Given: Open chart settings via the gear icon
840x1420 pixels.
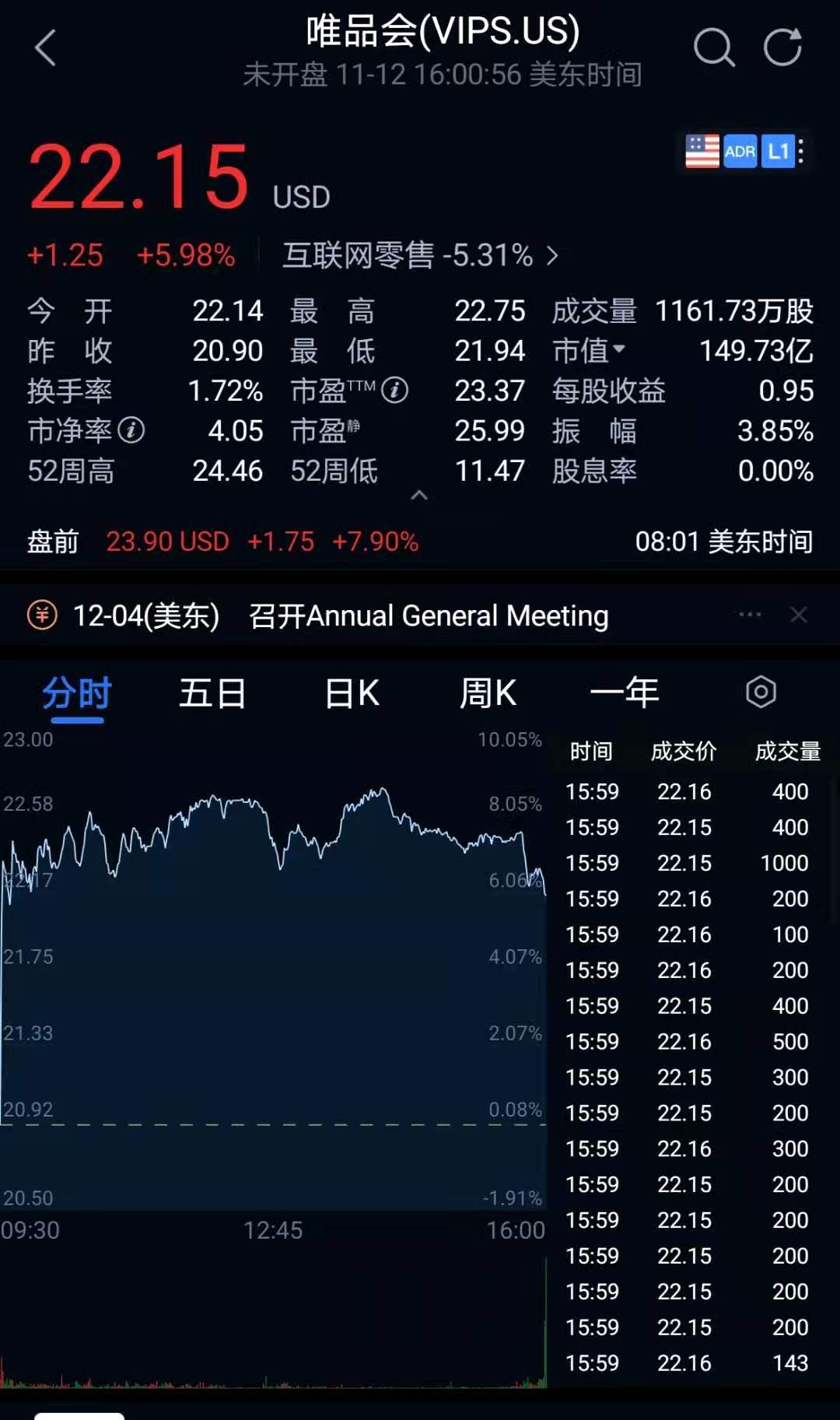Looking at the screenshot, I should 760,692.
